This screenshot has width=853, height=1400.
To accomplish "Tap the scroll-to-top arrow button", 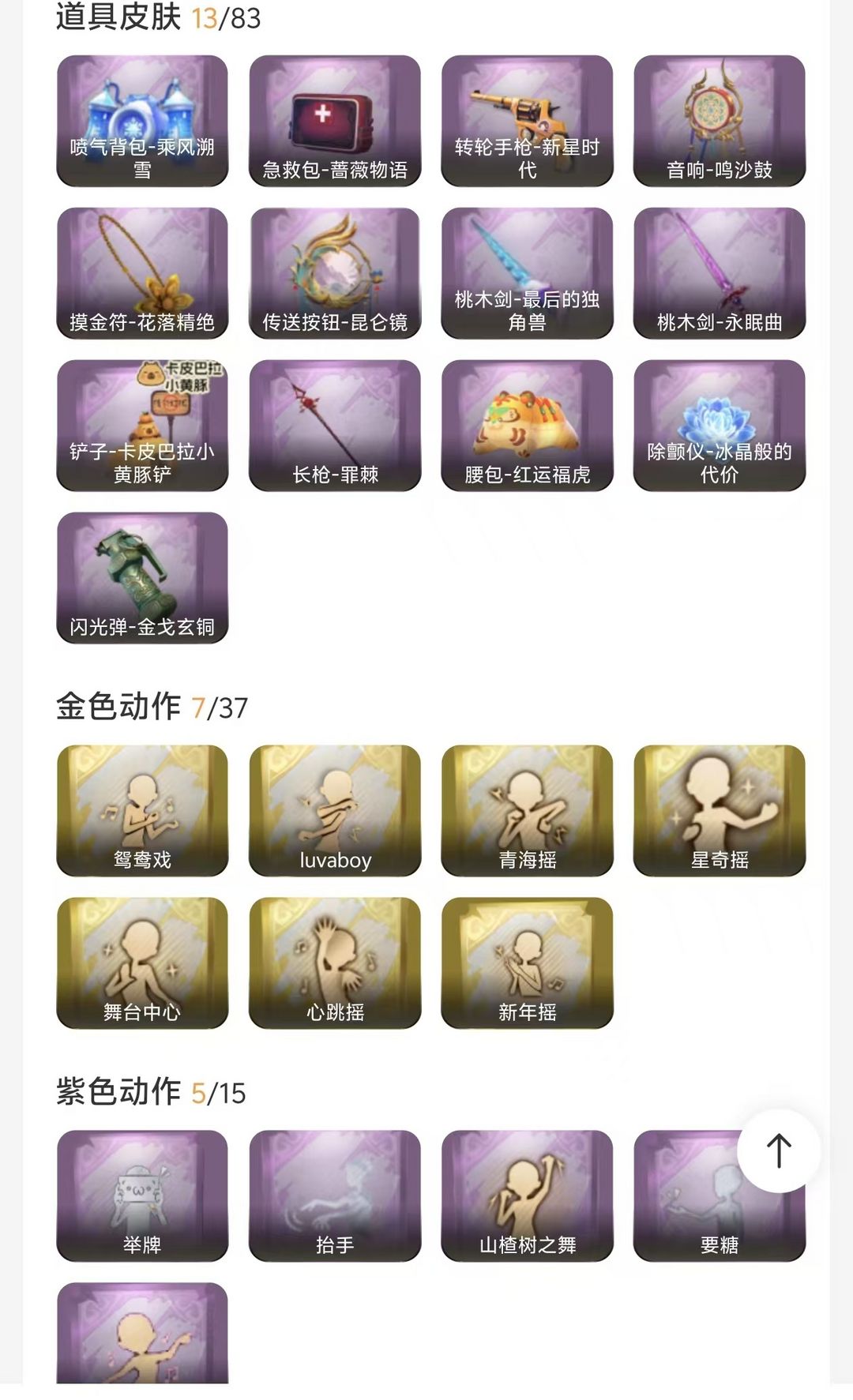I will pos(778,1150).
